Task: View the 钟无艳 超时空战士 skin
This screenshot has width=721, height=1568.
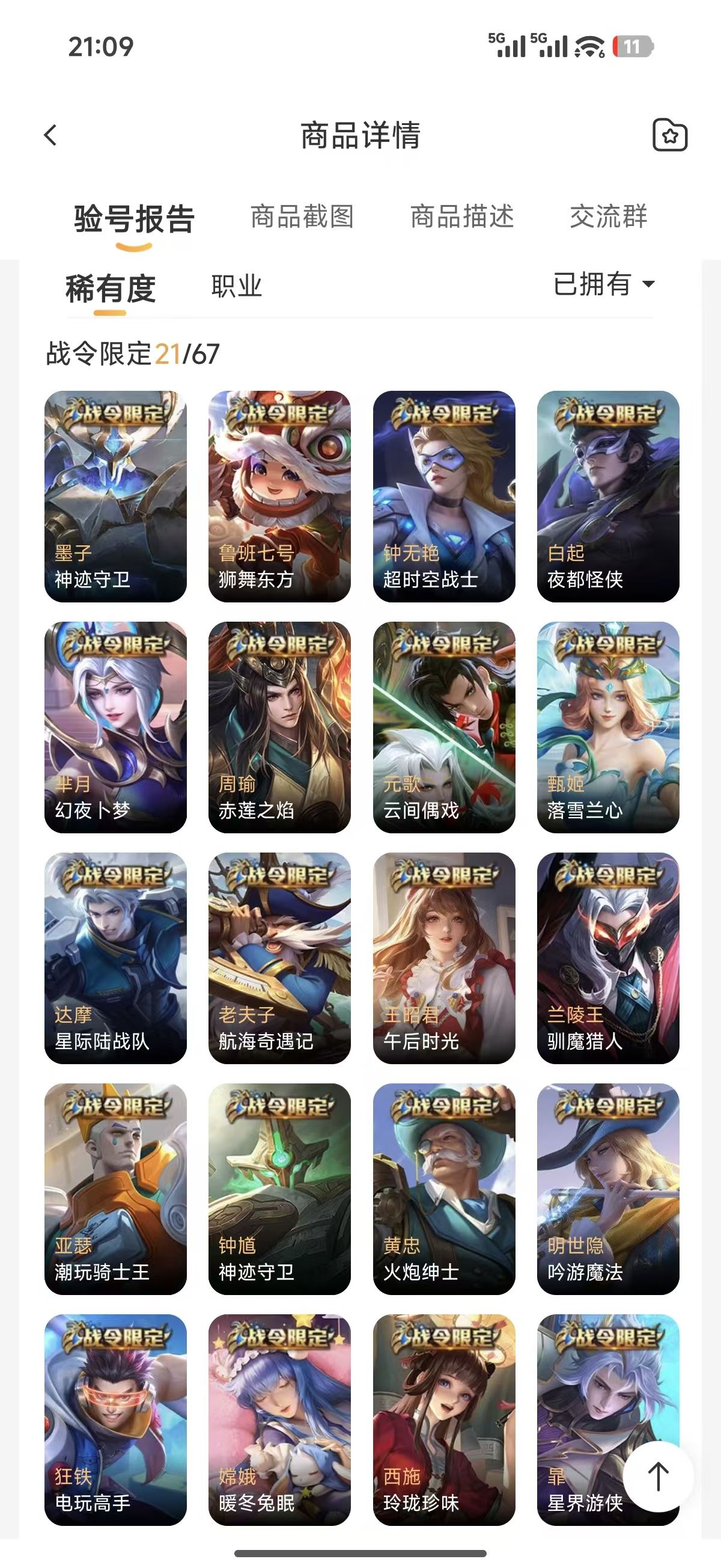Action: click(x=443, y=496)
